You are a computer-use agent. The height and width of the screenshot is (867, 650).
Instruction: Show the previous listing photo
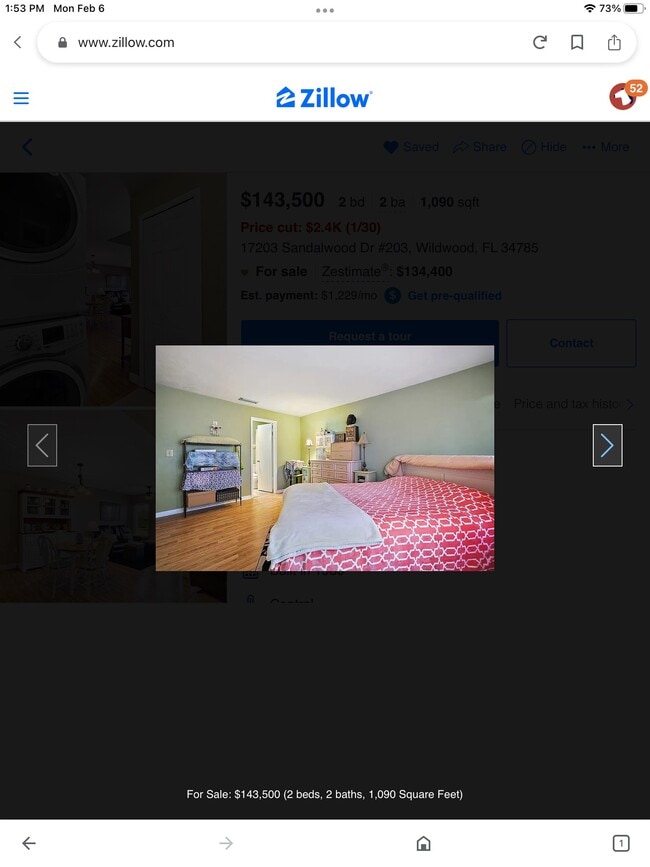[42, 445]
